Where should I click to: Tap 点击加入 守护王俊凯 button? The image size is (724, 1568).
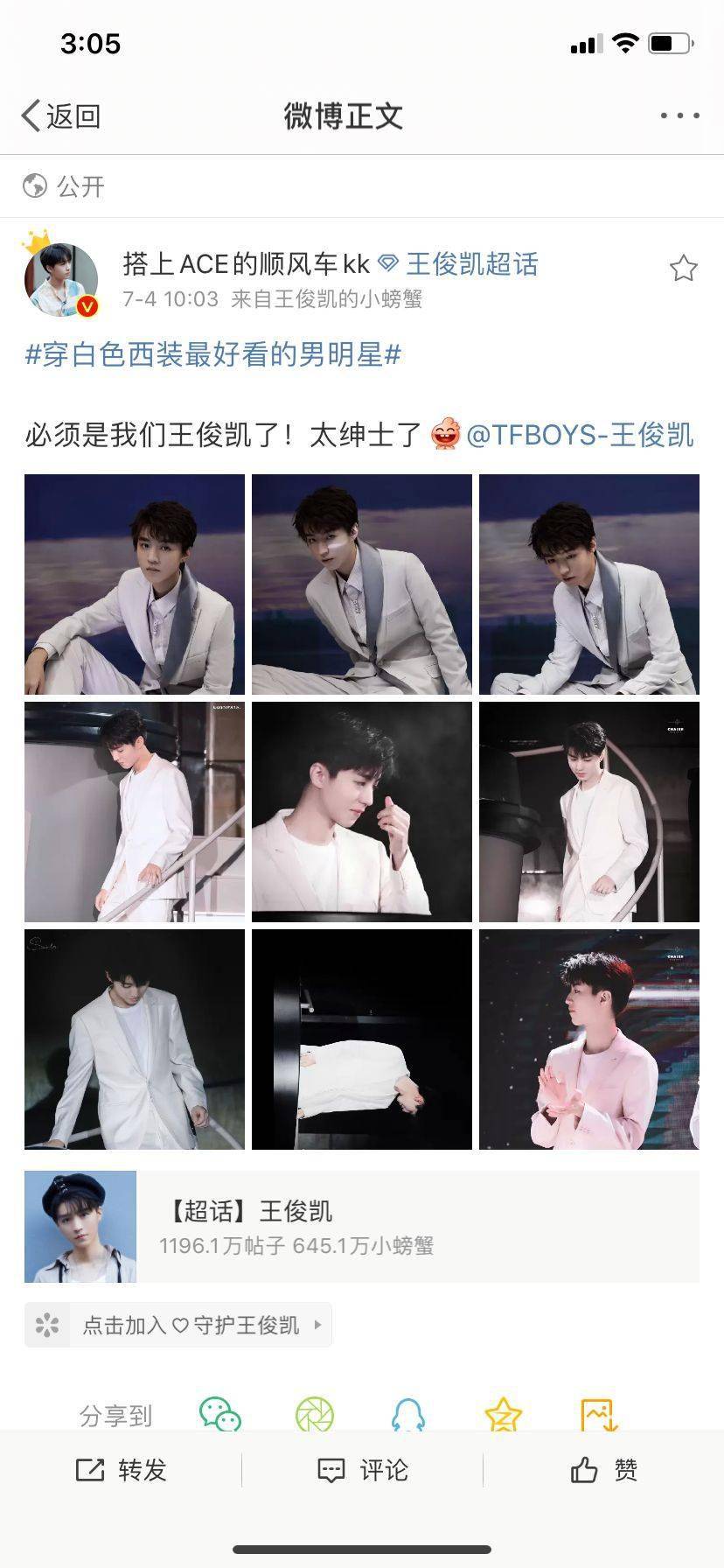pyautogui.click(x=178, y=1325)
